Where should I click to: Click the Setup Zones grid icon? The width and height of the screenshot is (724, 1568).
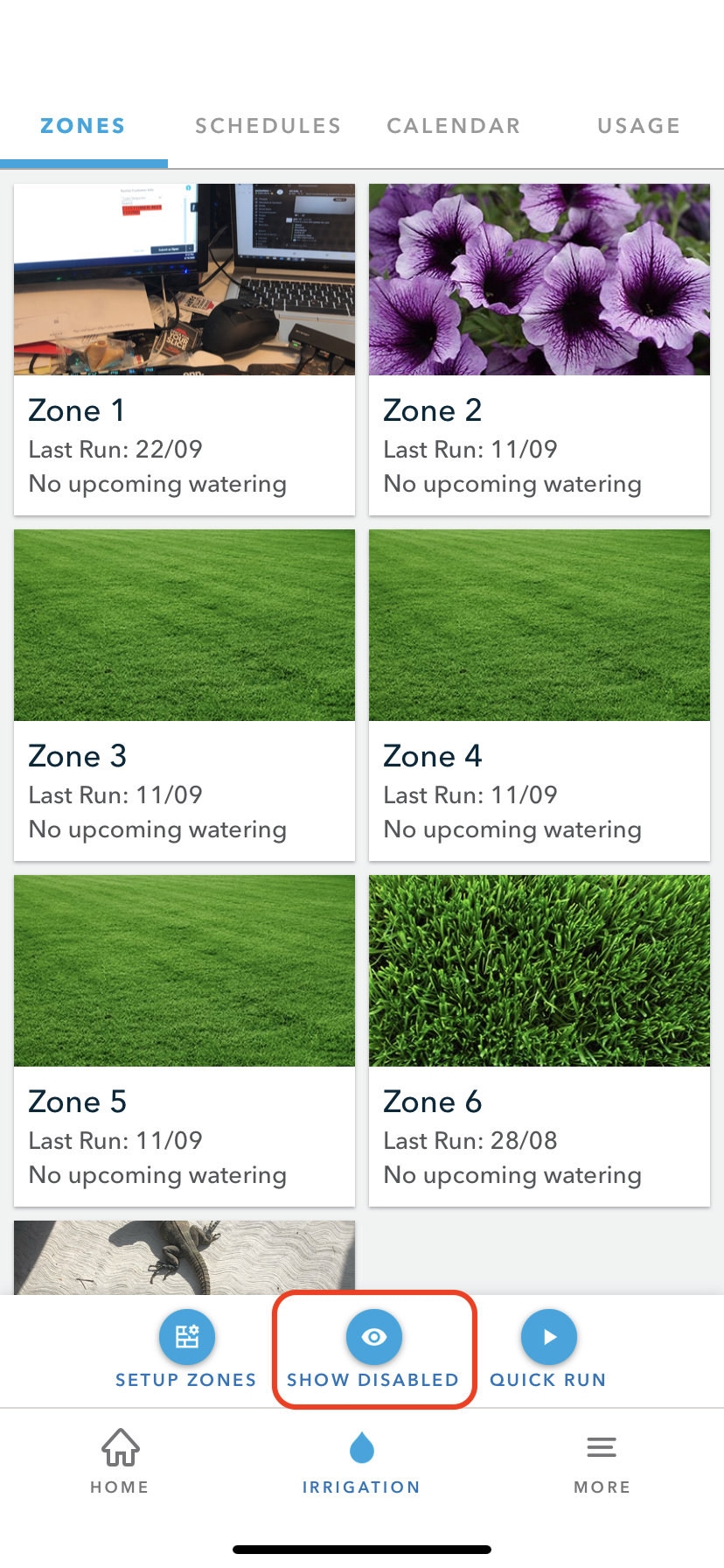(x=186, y=1337)
